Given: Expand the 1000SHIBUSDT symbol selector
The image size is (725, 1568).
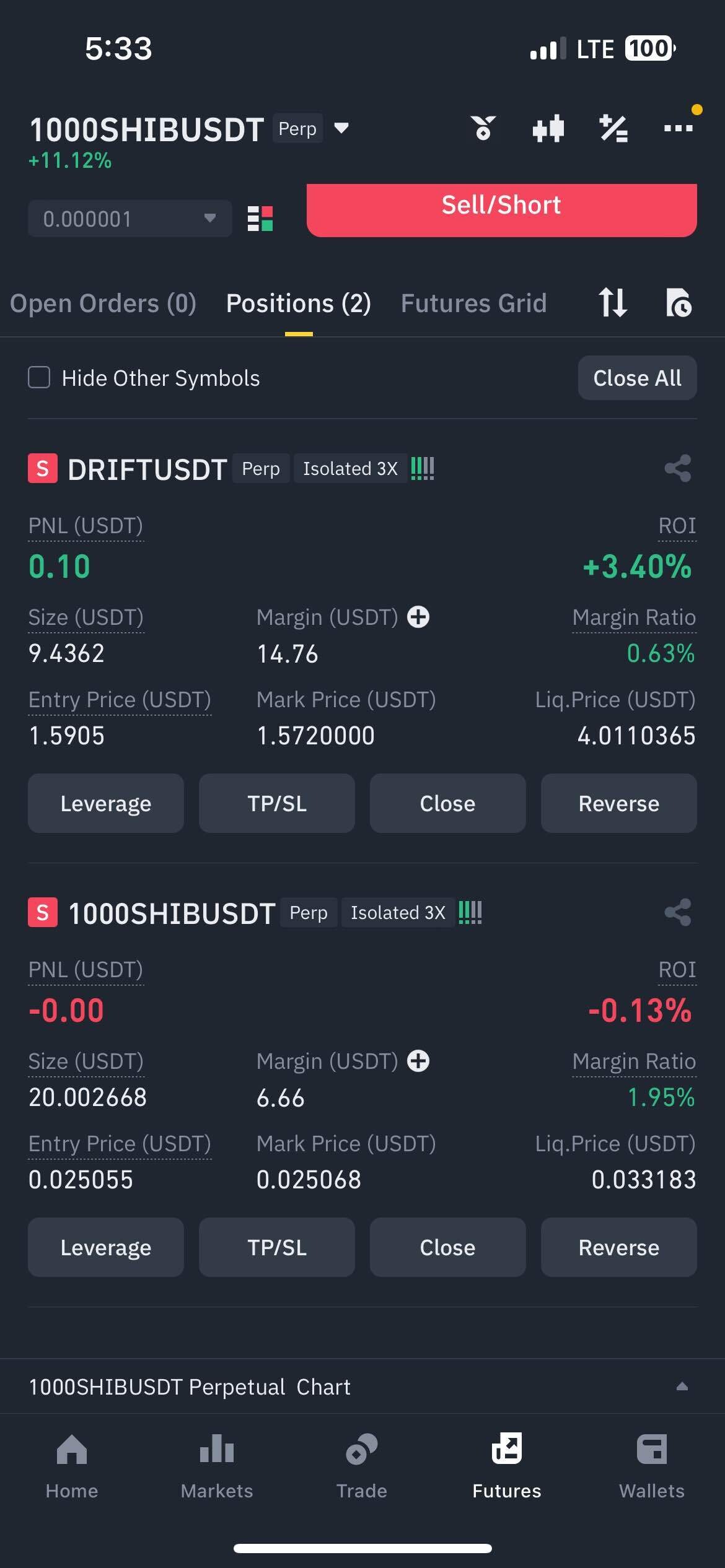Looking at the screenshot, I should 341,128.
